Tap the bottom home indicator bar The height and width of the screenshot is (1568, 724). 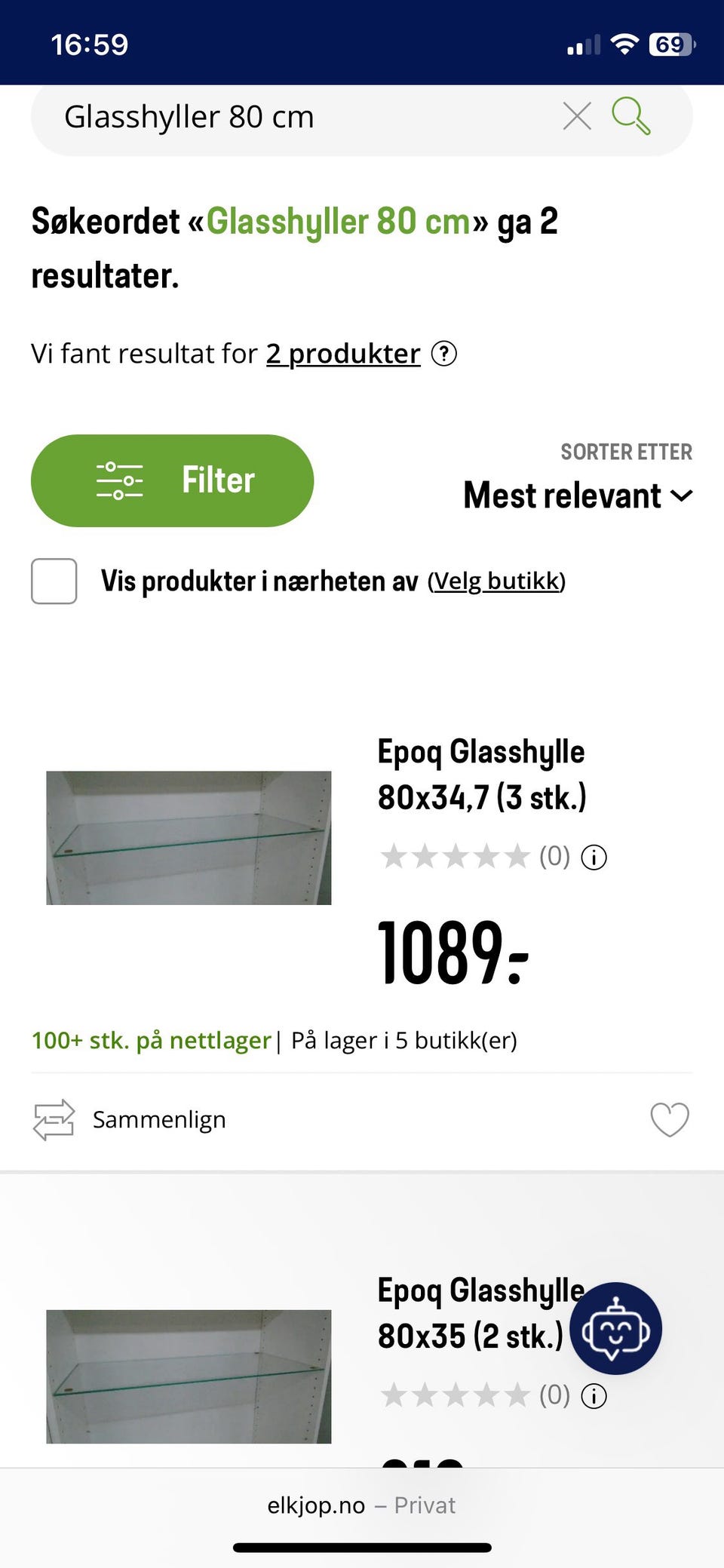pos(362,1546)
